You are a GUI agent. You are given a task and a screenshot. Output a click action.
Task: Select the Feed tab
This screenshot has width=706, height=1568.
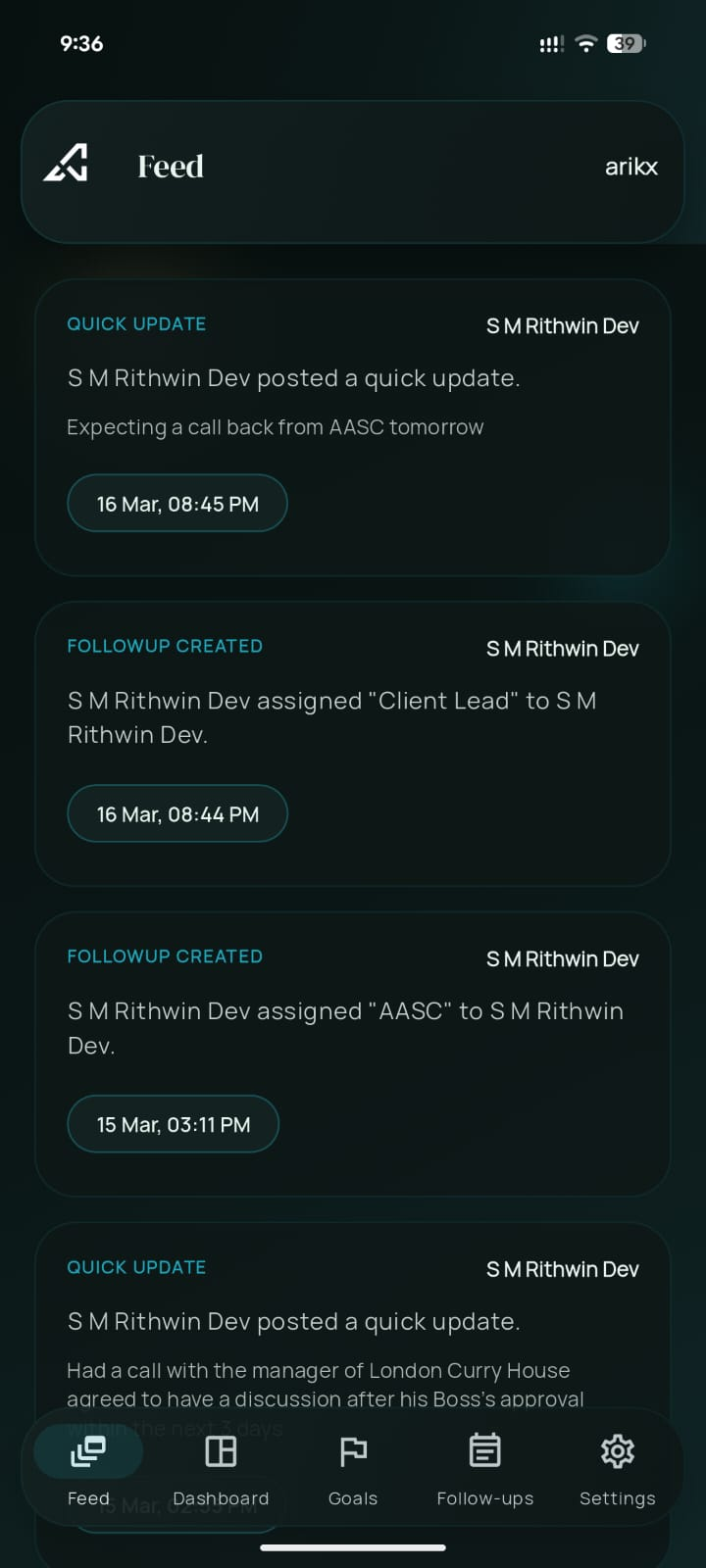tap(88, 1467)
